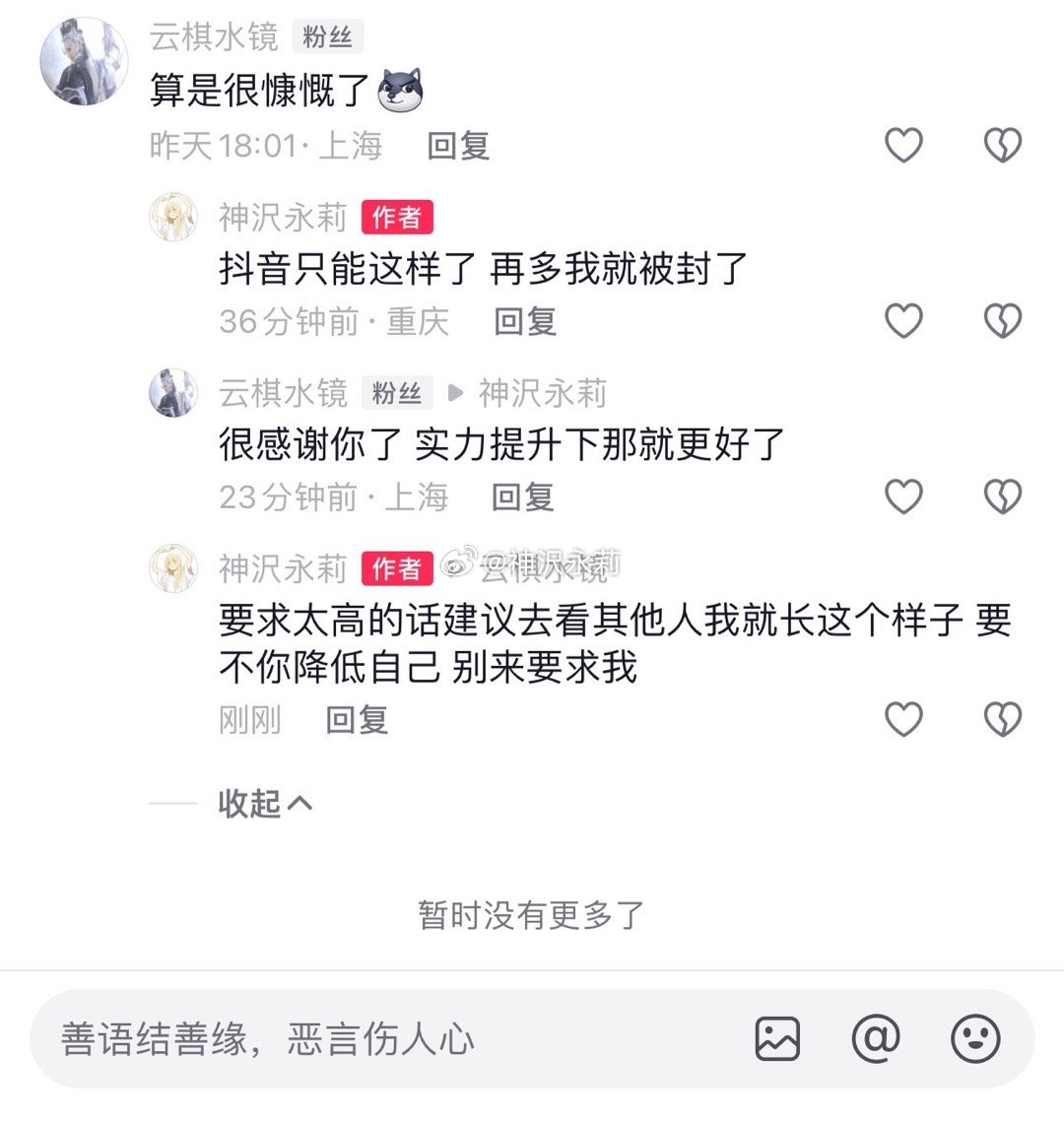Dislike the reply starting 要求太高的话
The height and width of the screenshot is (1122, 1064).
point(1003,720)
